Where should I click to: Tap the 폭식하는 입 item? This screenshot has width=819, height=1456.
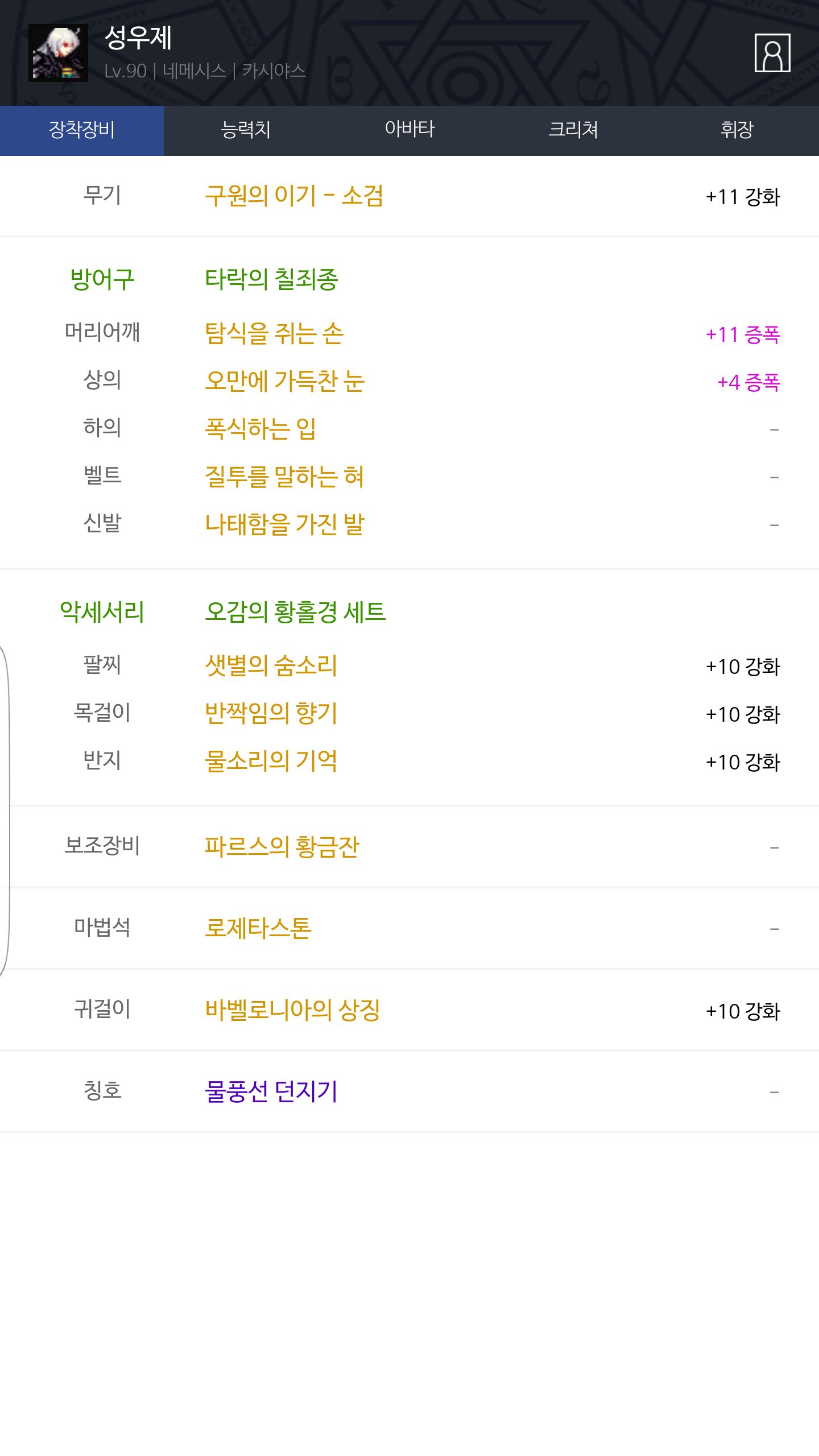click(x=260, y=429)
